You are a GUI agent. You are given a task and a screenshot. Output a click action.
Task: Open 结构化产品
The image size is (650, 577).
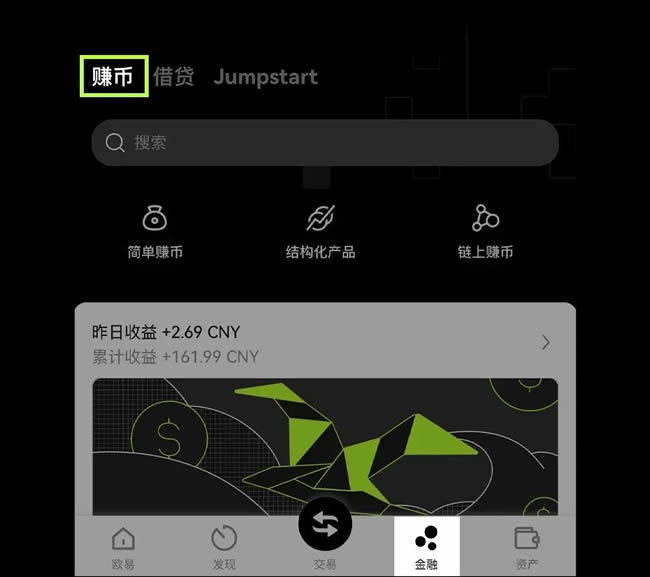pos(320,232)
